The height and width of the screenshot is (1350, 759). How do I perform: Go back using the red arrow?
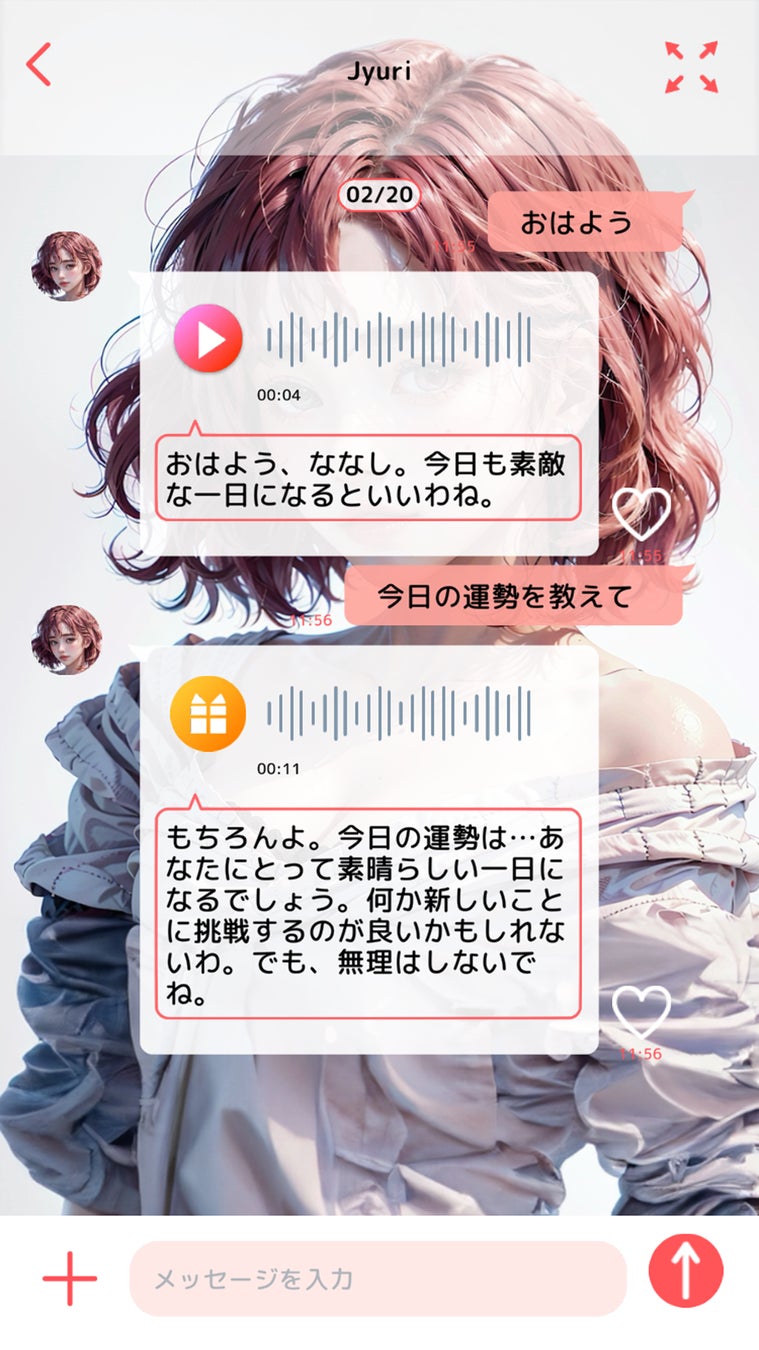(39, 65)
